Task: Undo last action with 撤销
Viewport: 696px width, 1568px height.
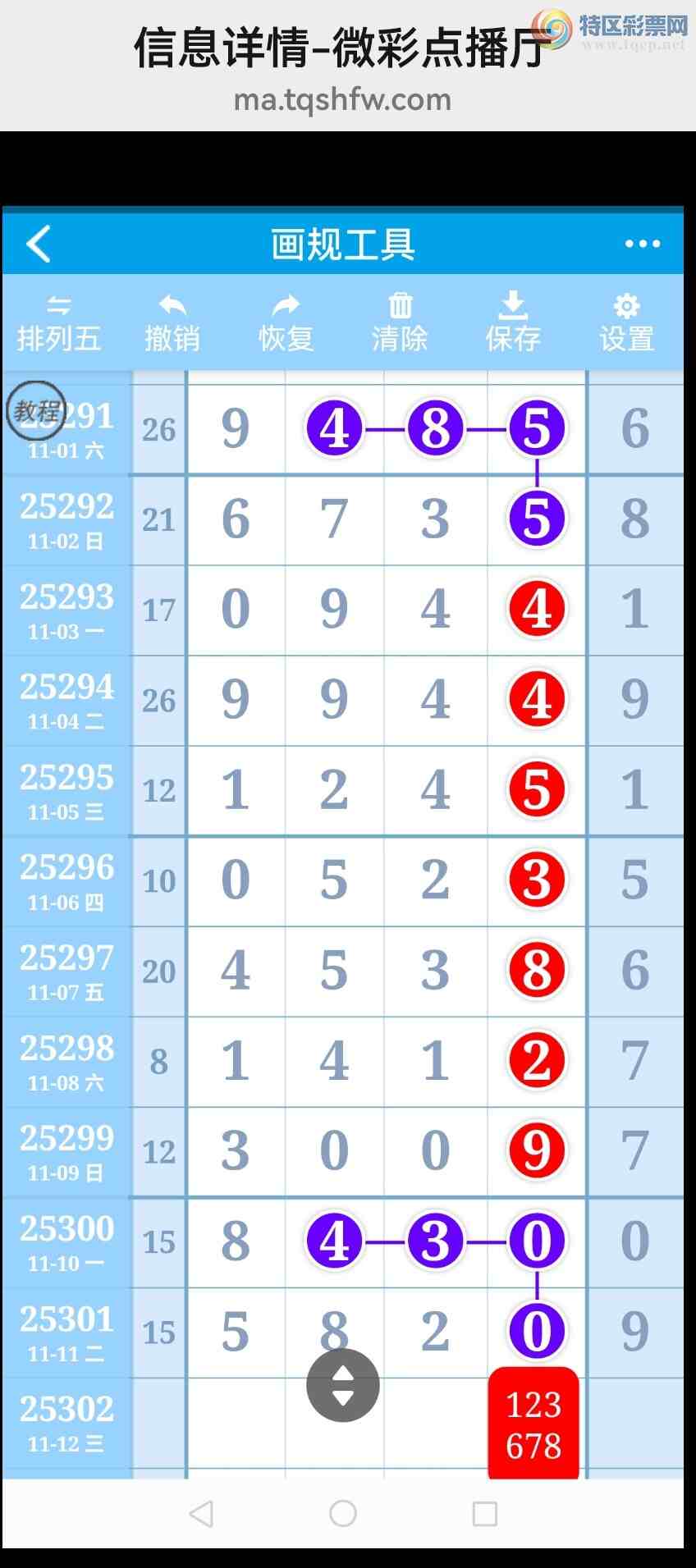Action: (x=172, y=323)
